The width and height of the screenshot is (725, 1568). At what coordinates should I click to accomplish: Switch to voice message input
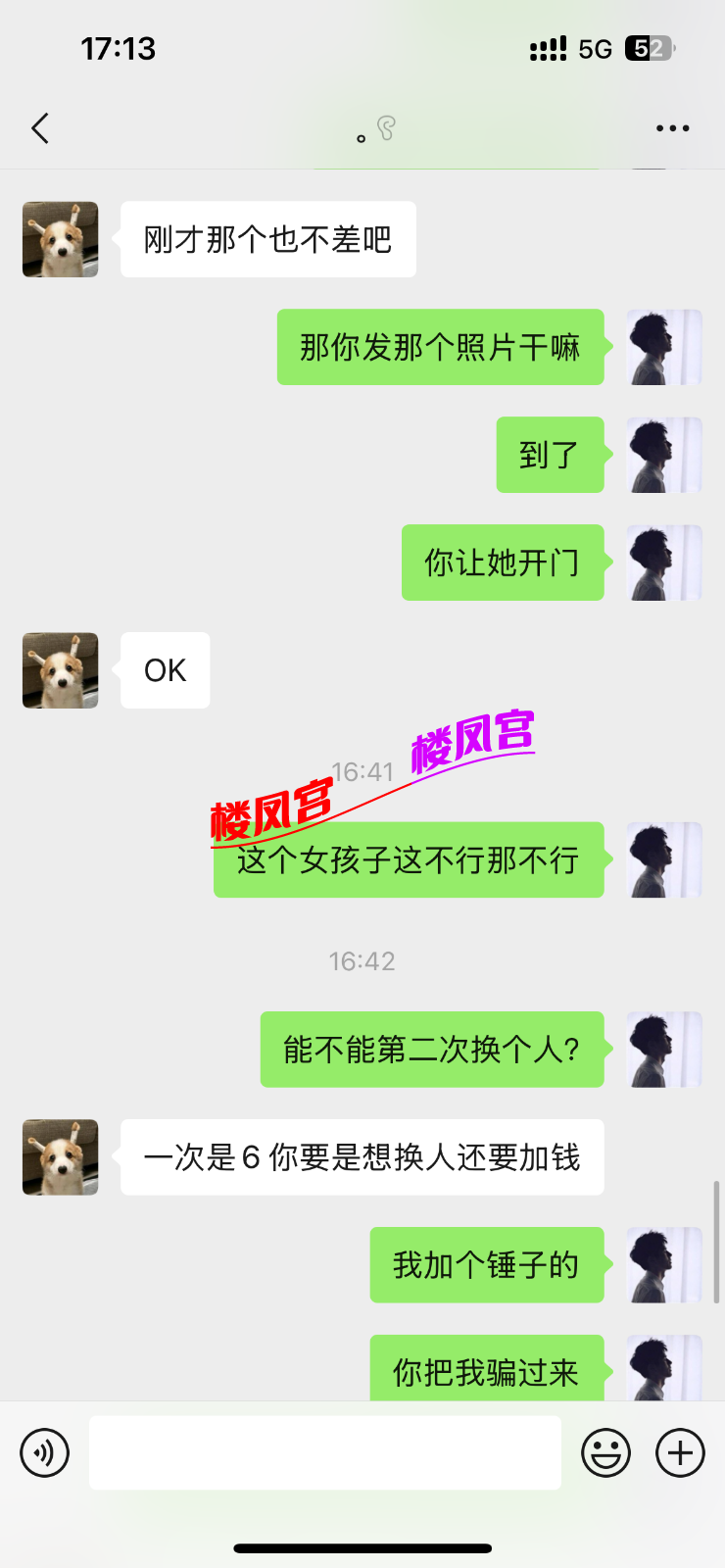[45, 1452]
